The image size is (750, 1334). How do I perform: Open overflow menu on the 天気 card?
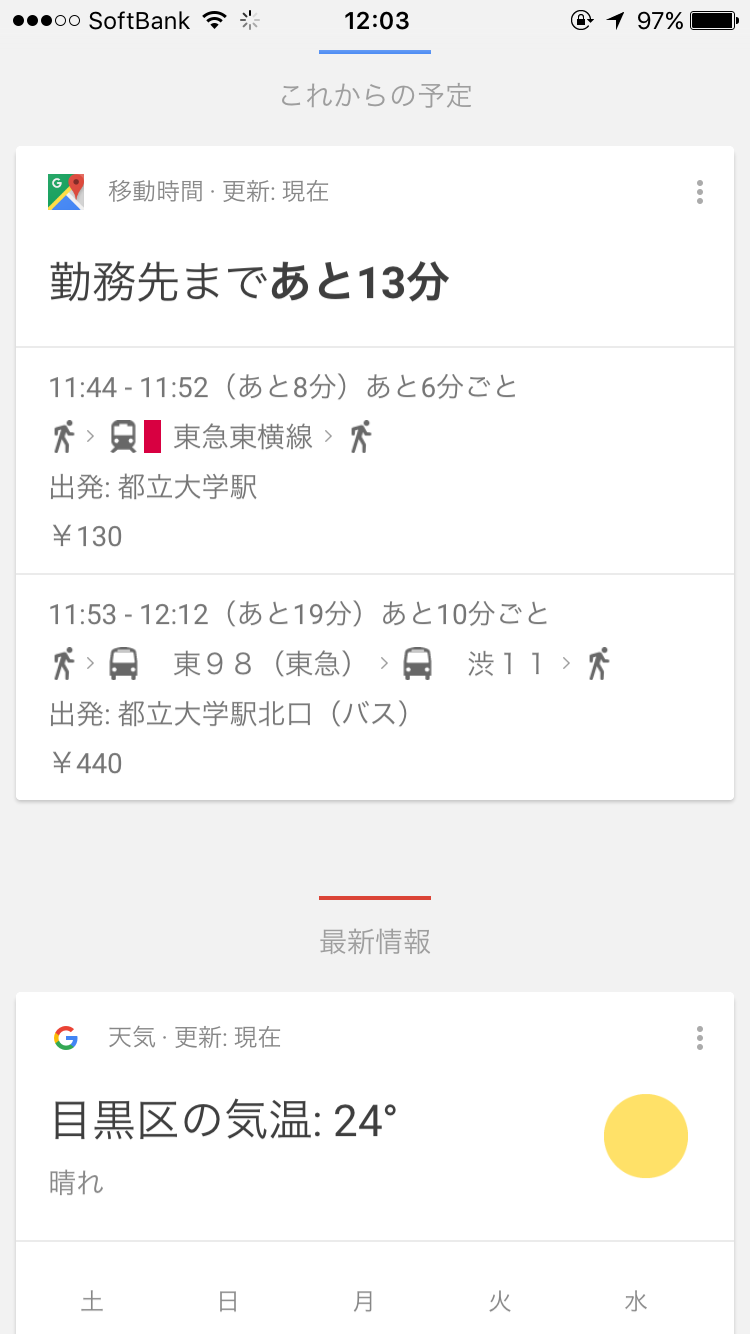point(700,1038)
